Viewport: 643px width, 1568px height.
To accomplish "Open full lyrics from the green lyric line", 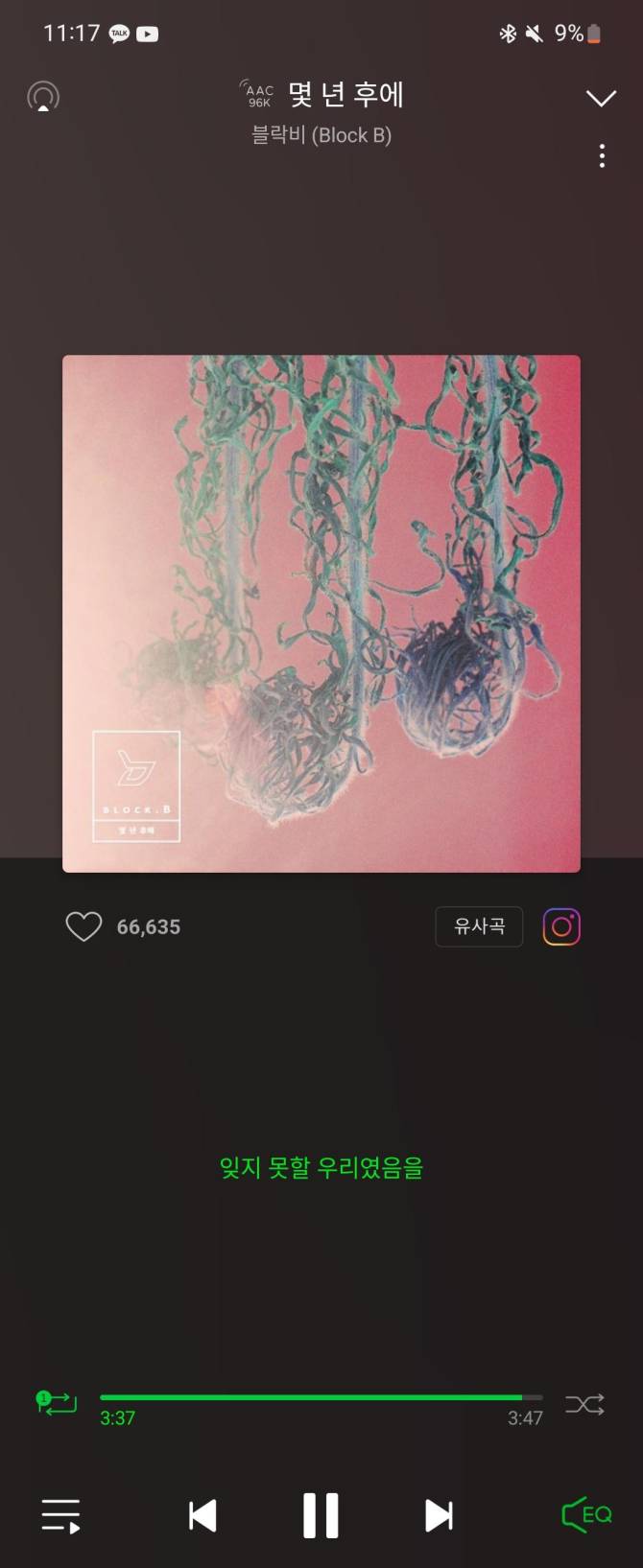I will click(x=321, y=1167).
